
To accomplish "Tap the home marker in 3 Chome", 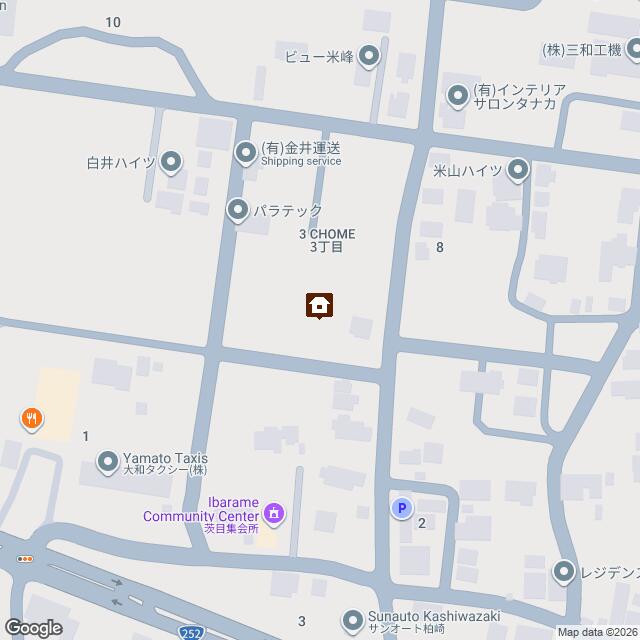I will click(319, 306).
